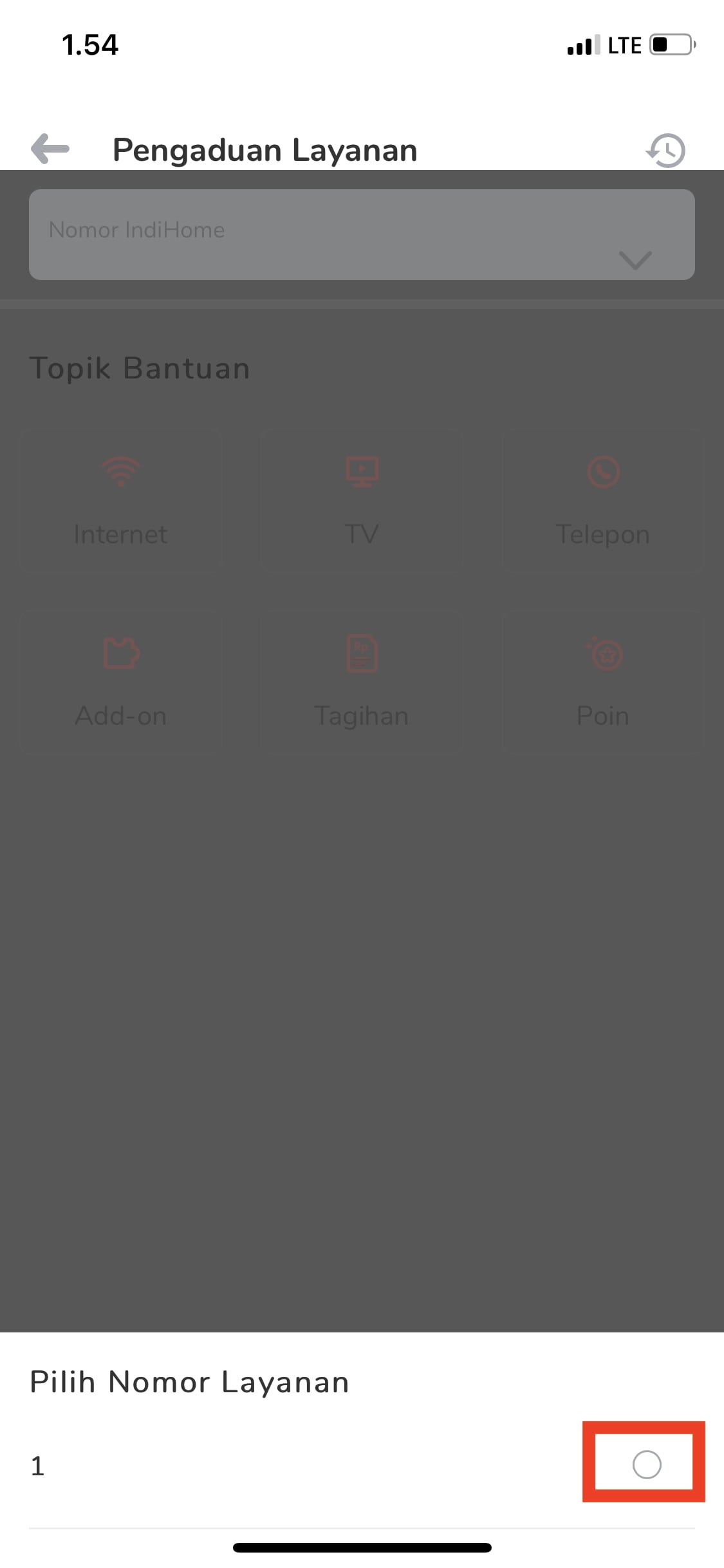Open the chevron on the Nomor IndiHome field

[x=634, y=261]
